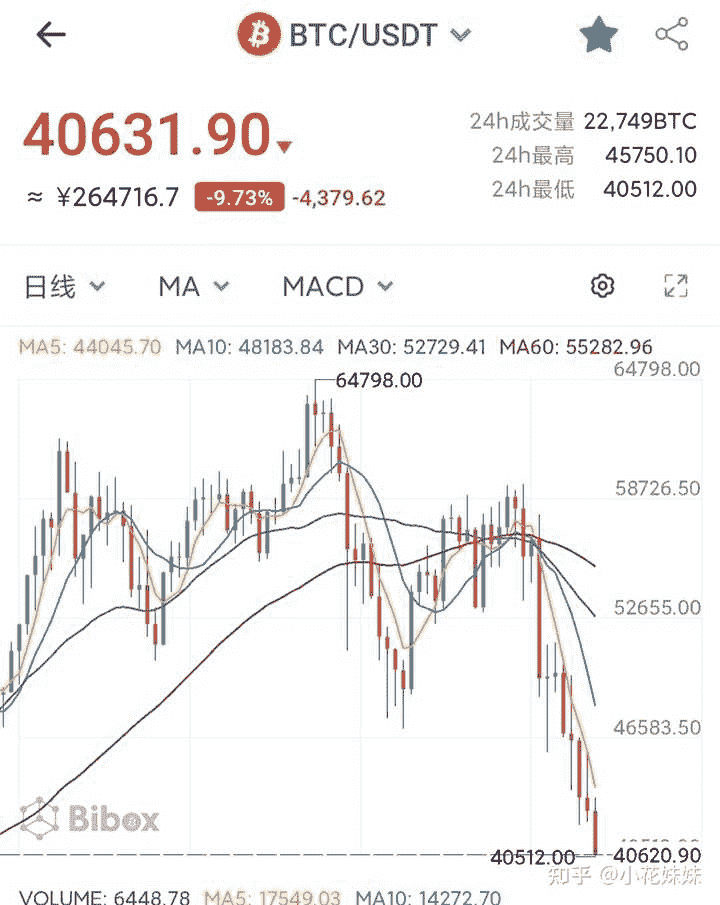720x905 pixels.
Task: Open chart settings gear
Action: tap(602, 287)
